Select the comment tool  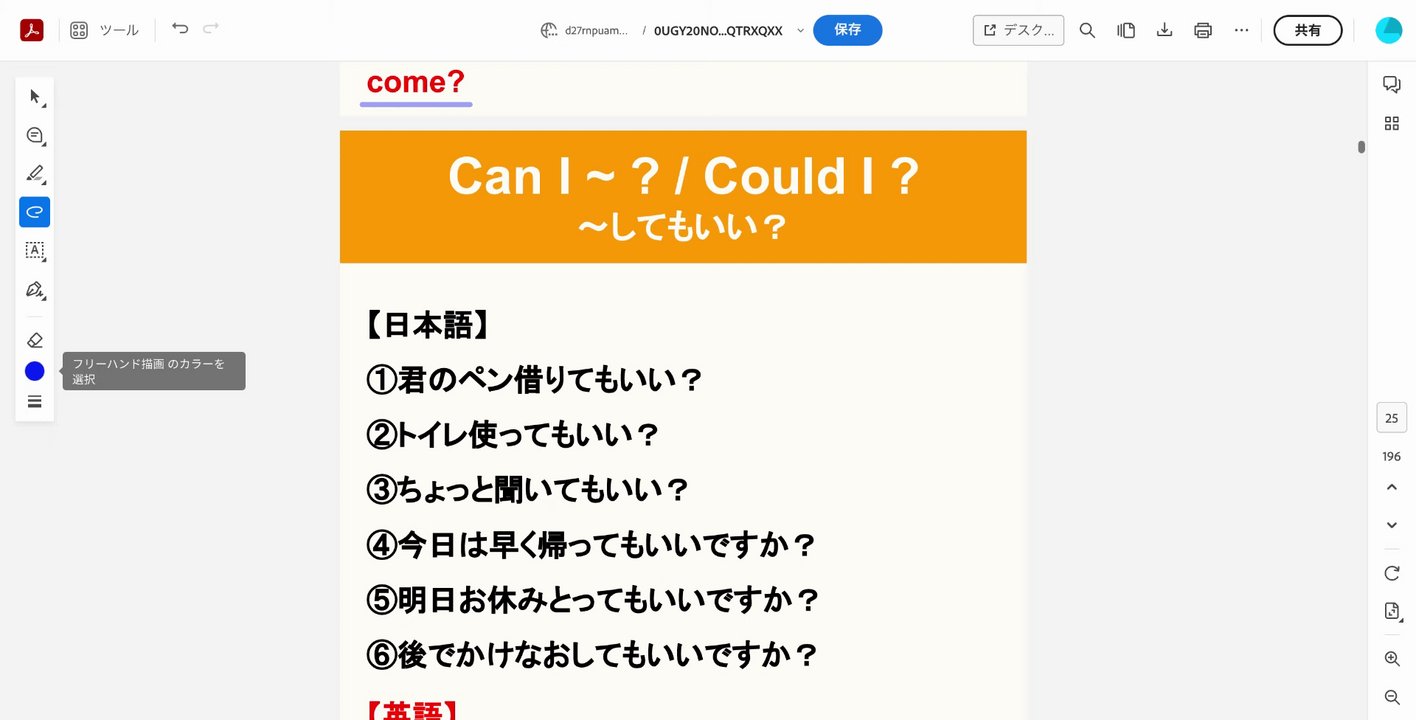(x=35, y=135)
